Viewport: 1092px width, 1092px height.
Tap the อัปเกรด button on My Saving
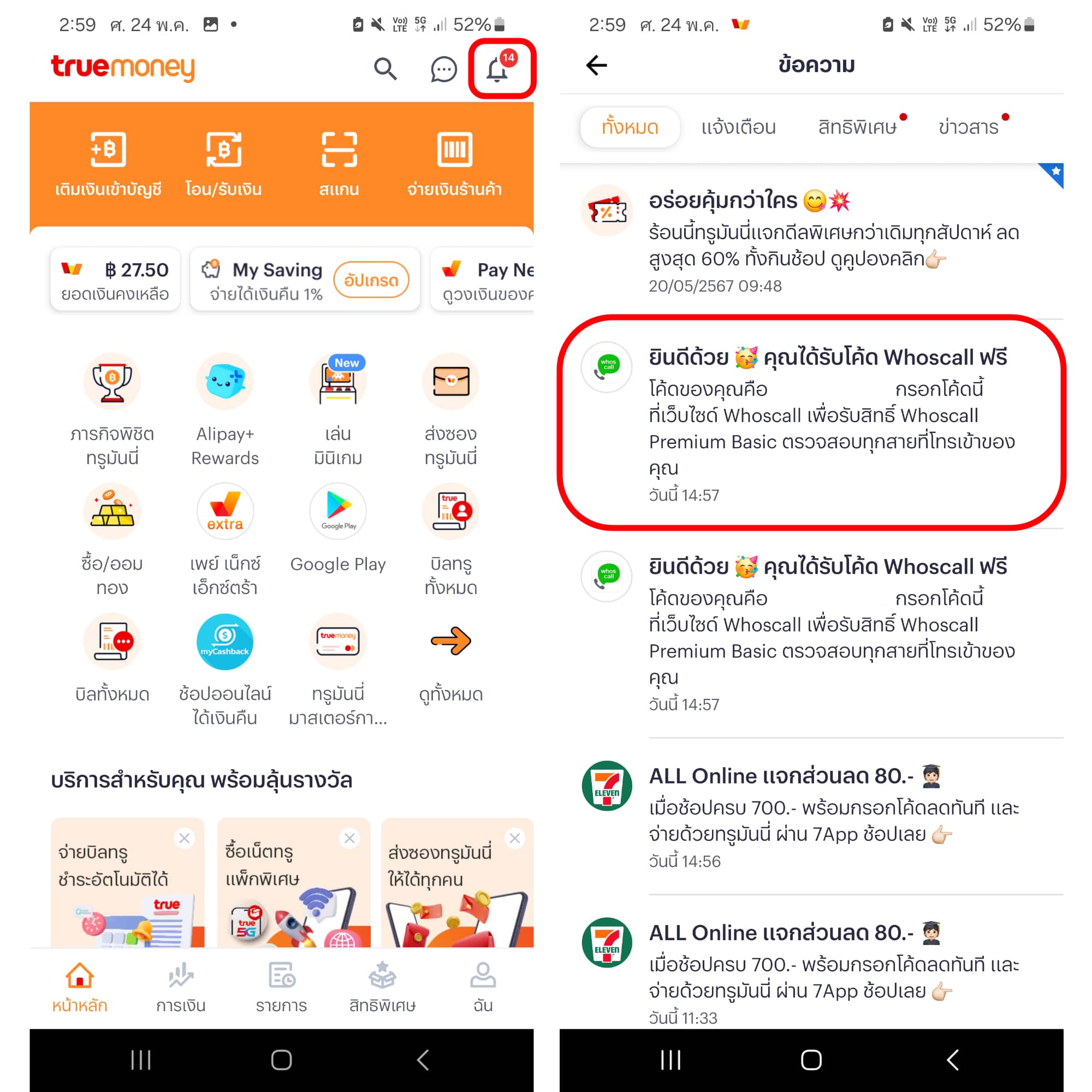(371, 280)
